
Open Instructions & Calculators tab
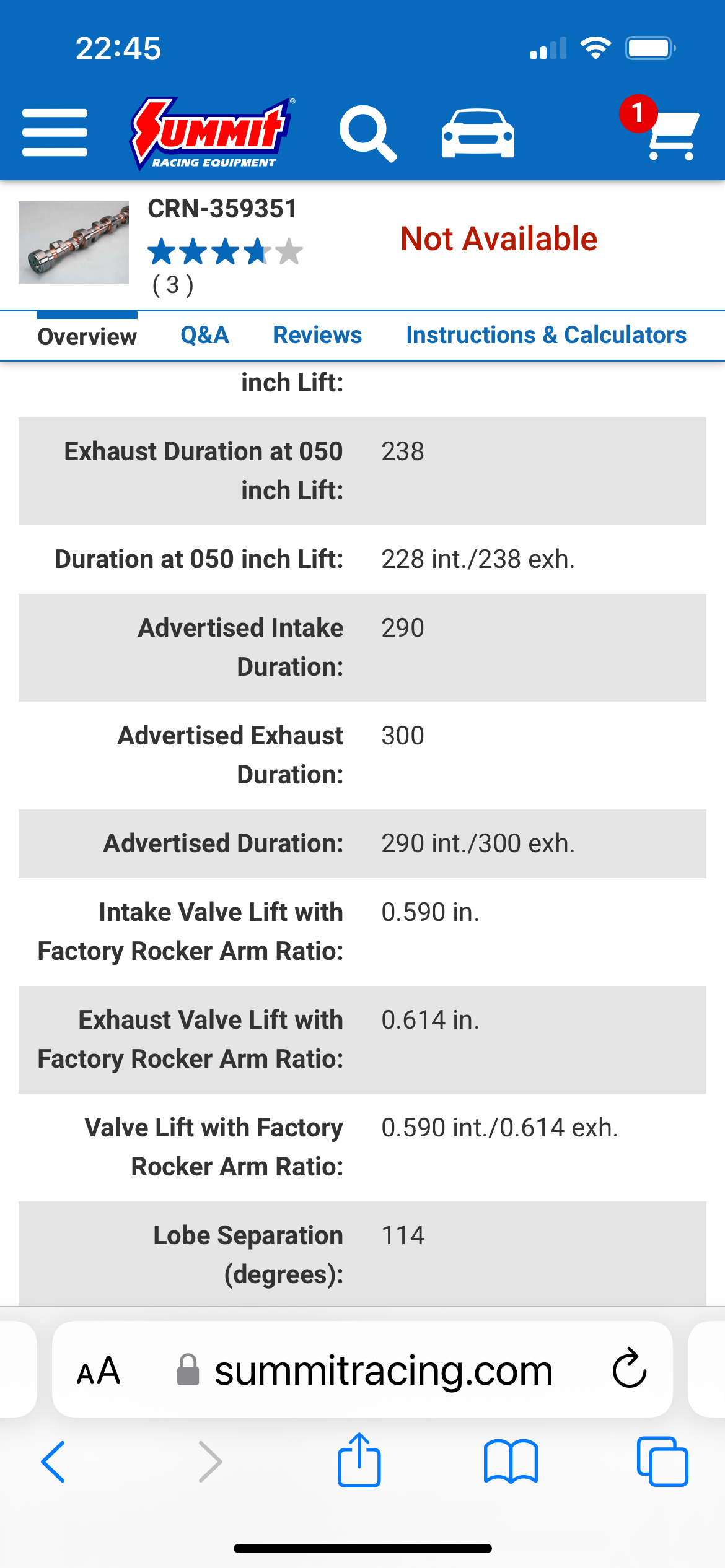[x=546, y=335]
